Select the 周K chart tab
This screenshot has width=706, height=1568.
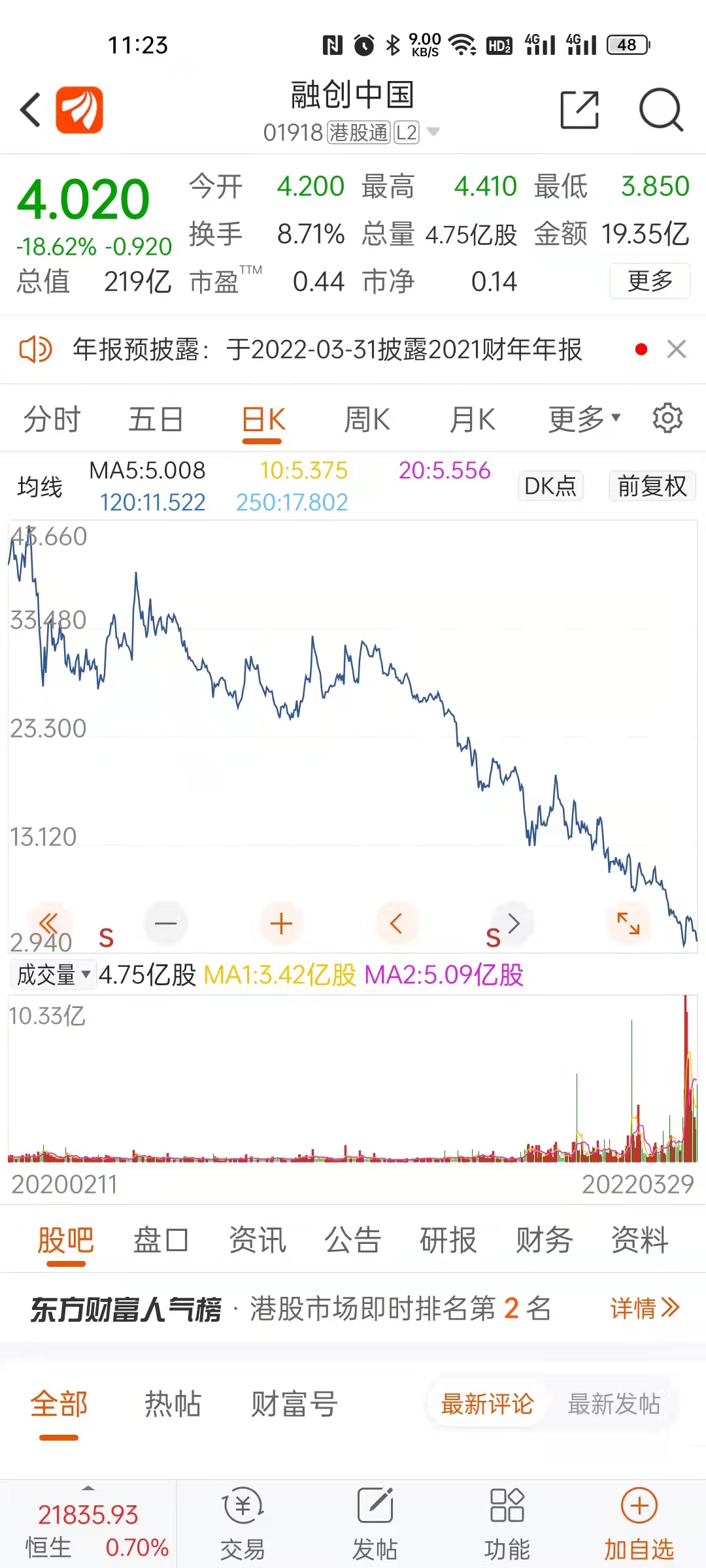click(x=367, y=419)
